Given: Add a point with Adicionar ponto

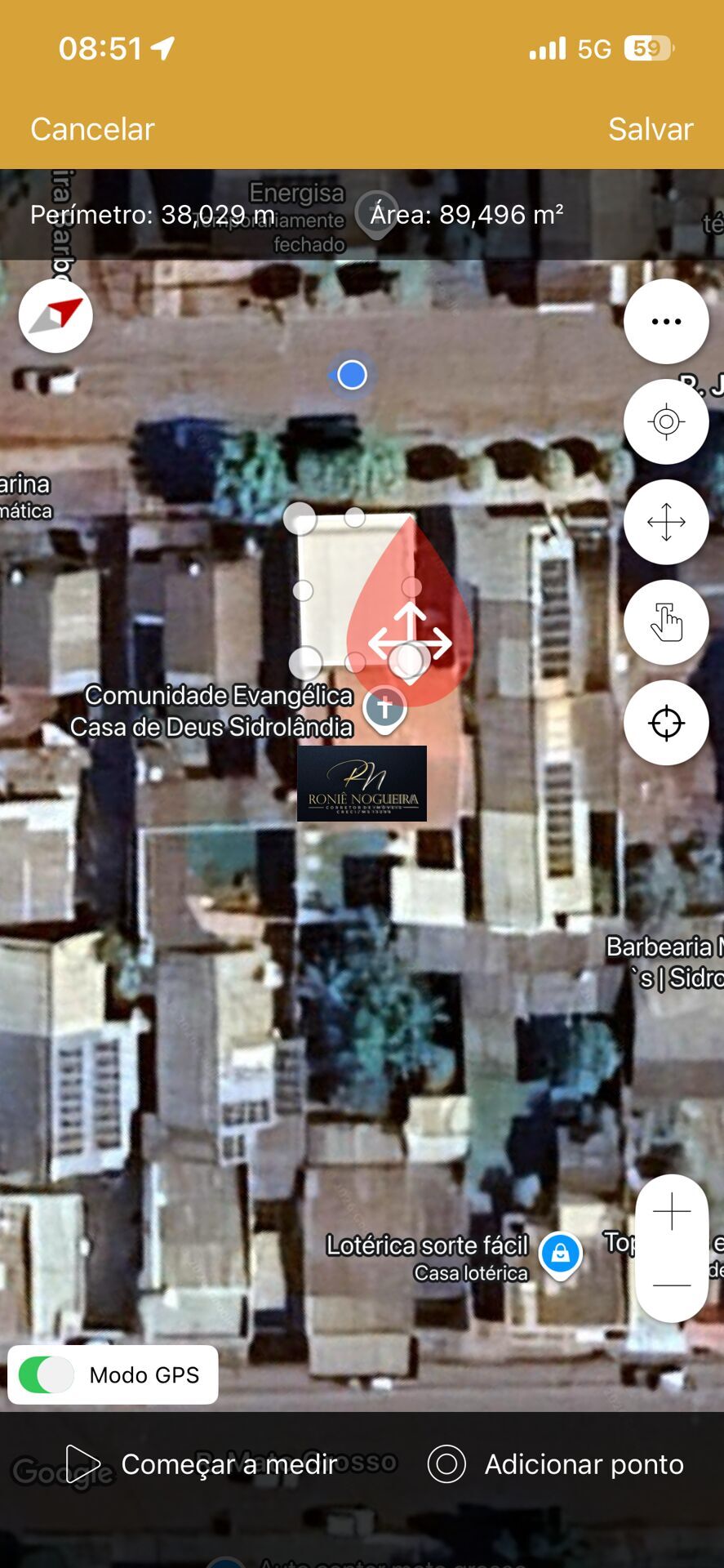Looking at the screenshot, I should click(x=556, y=1464).
